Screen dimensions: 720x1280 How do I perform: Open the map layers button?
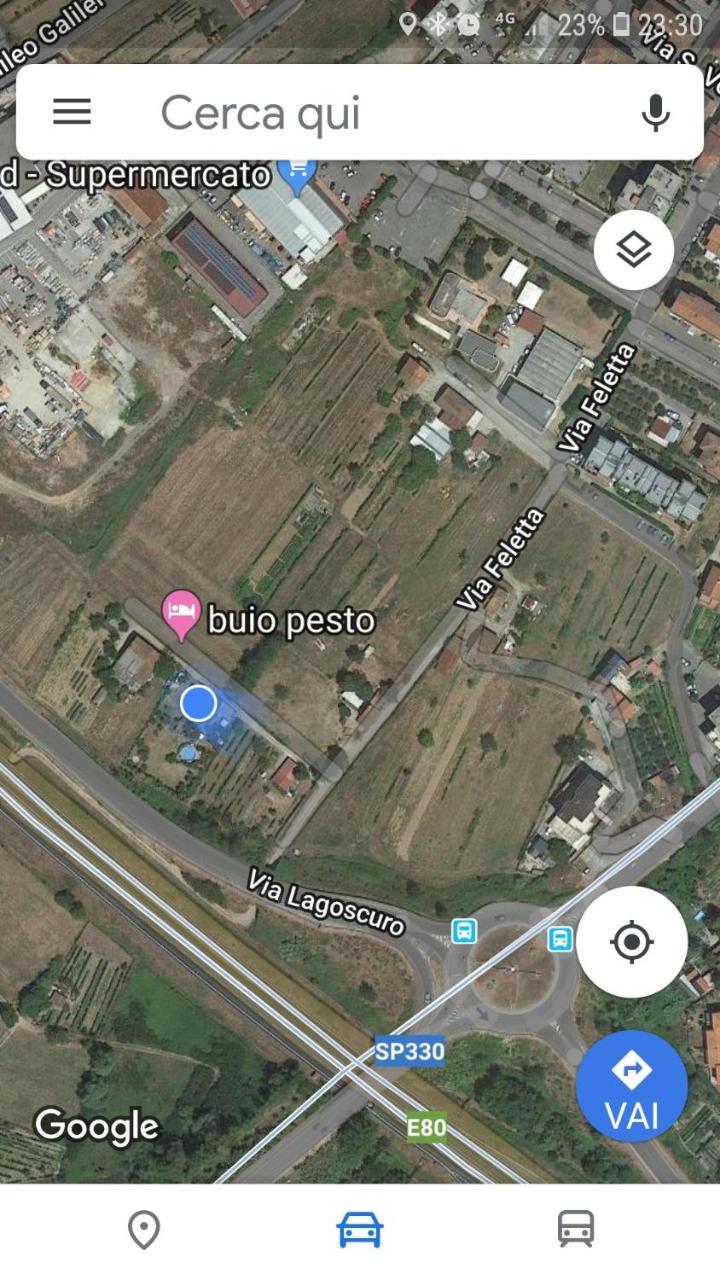(x=633, y=250)
